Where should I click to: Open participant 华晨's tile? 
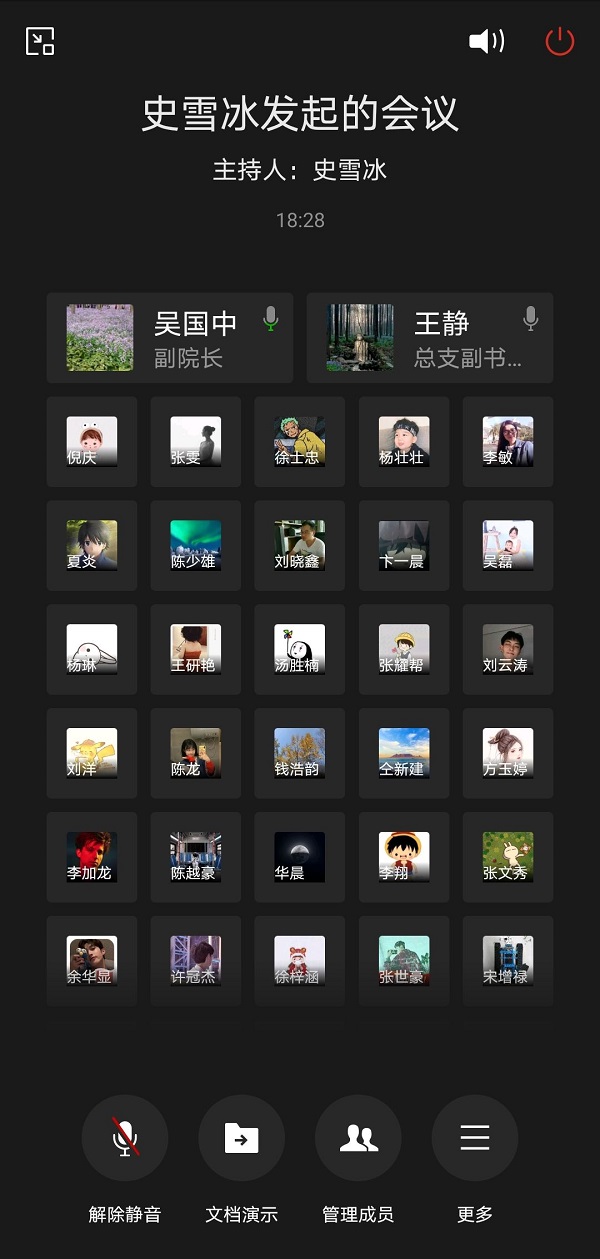click(300, 858)
